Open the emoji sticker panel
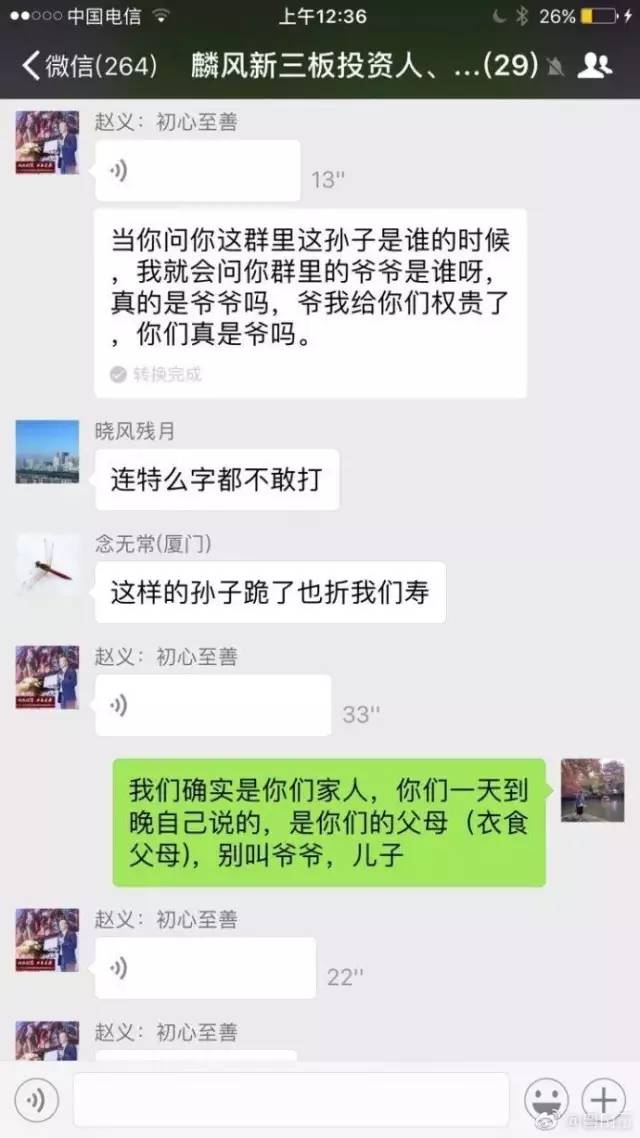Viewport: 640px width, 1138px height. 547,1101
